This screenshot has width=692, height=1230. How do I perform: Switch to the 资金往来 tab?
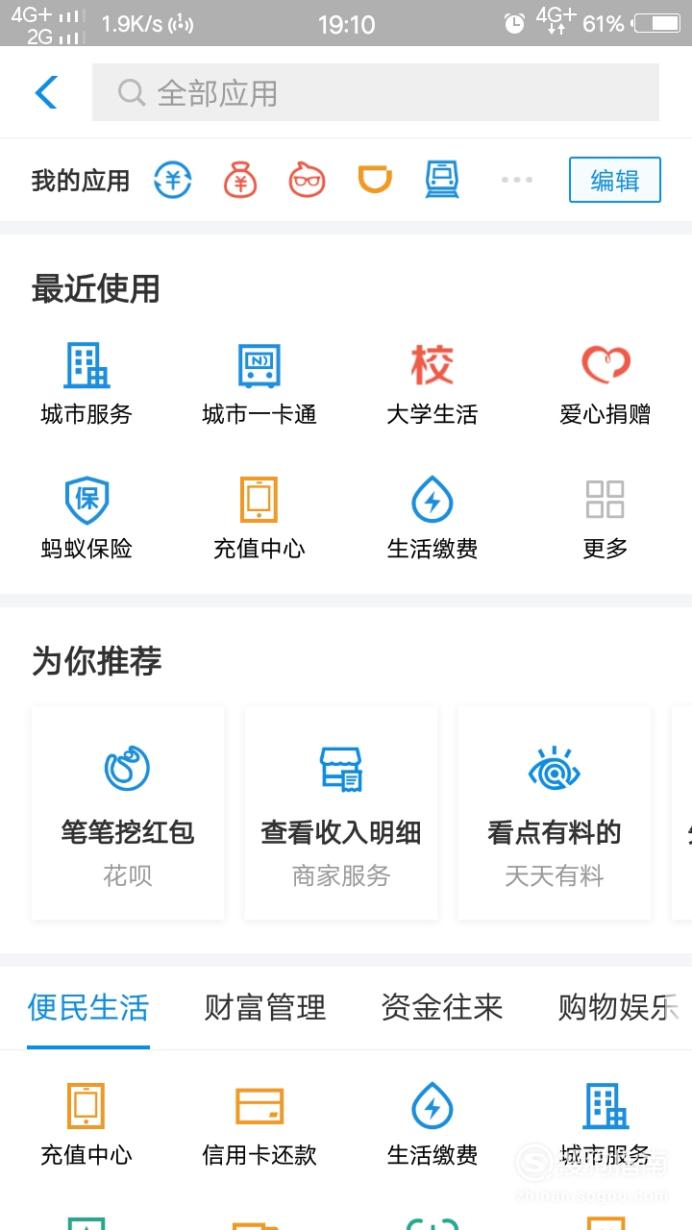tap(442, 1007)
